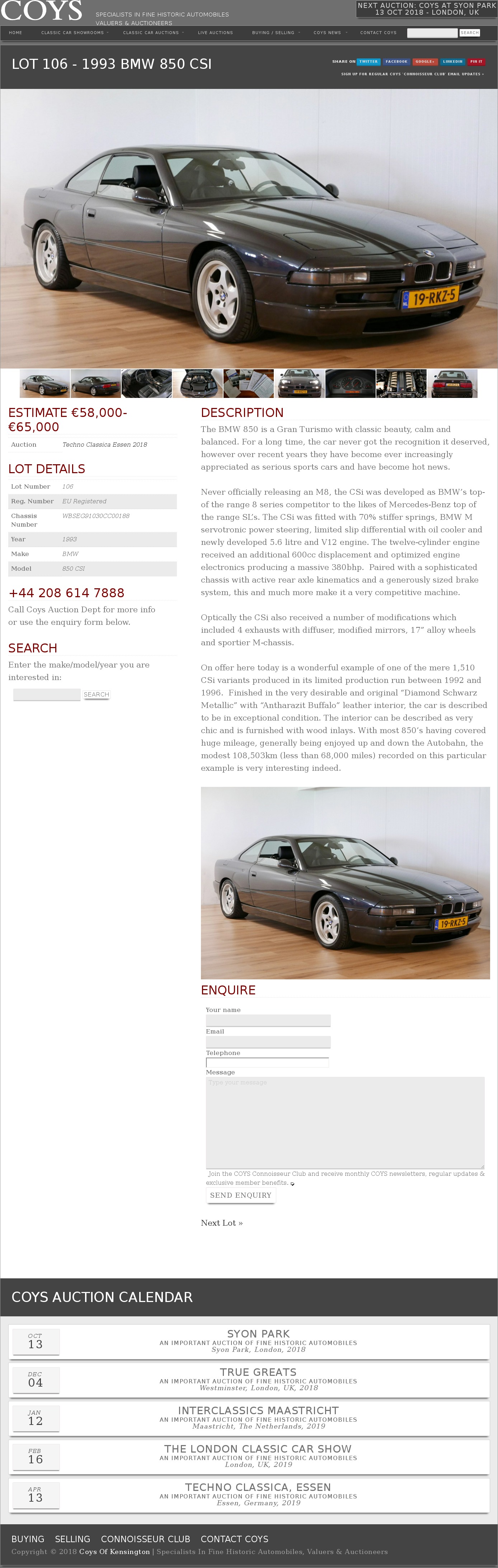Share the lot on LinkedIn
498x1568 pixels.
pyautogui.click(x=452, y=61)
